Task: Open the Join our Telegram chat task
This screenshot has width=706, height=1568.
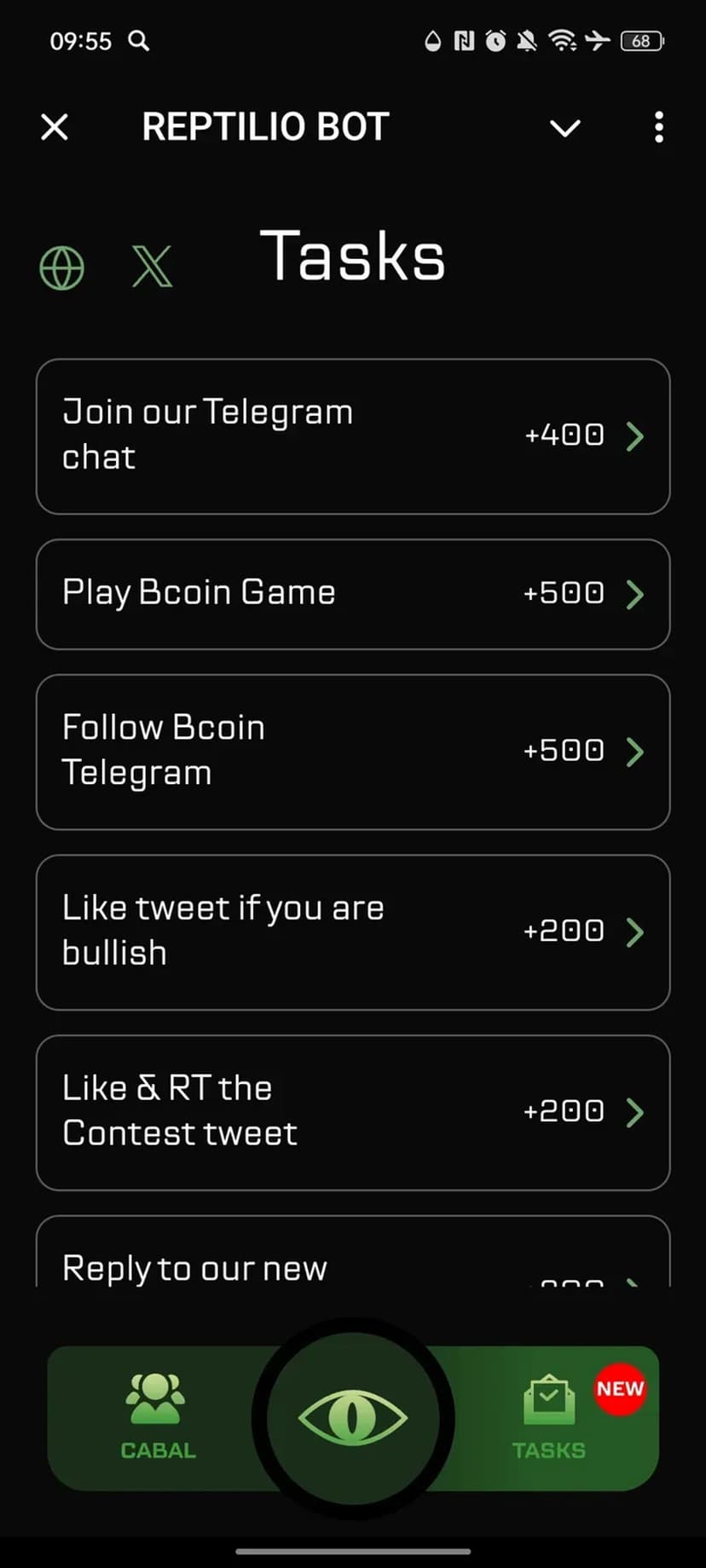Action: (353, 436)
